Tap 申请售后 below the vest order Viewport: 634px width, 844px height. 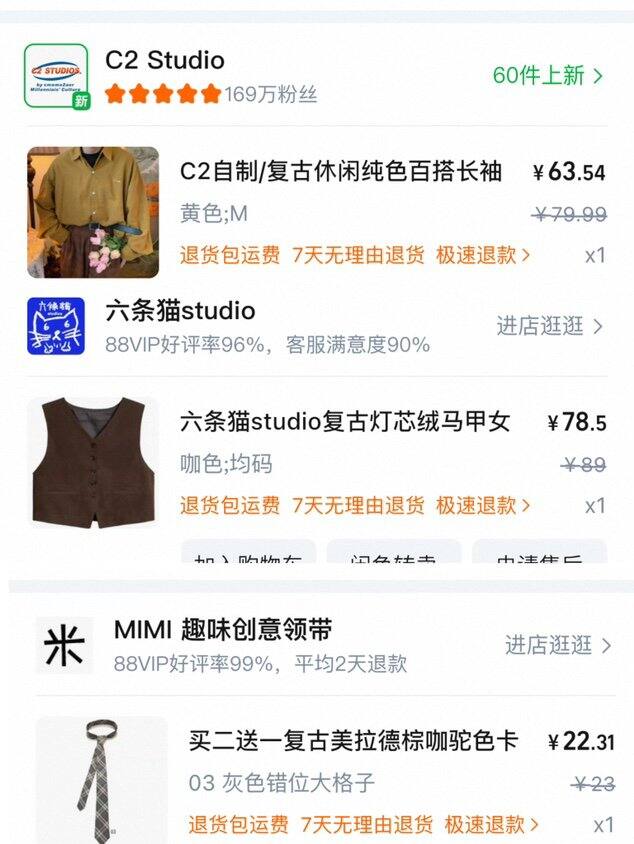click(539, 555)
